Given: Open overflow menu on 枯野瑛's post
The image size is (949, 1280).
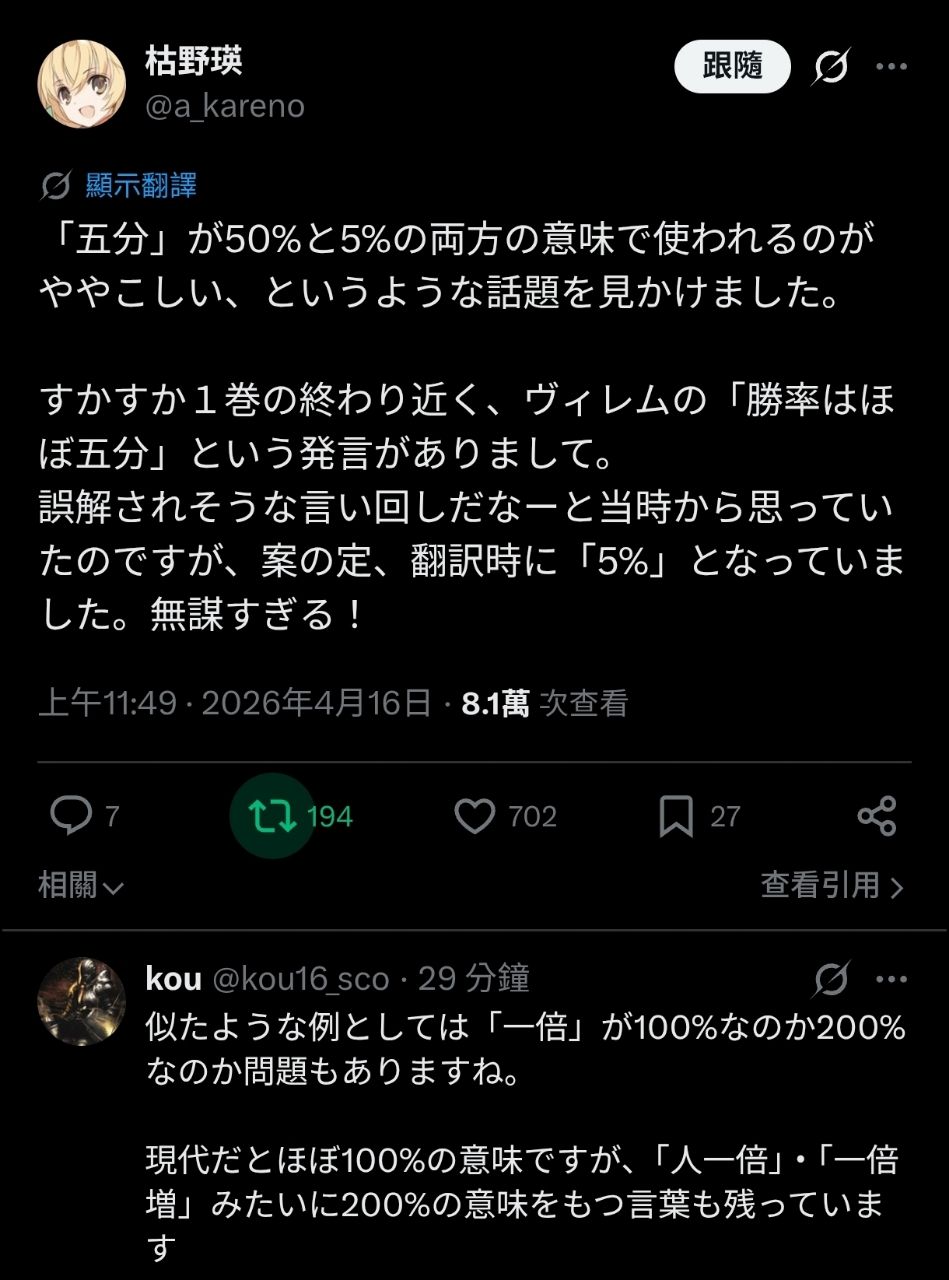Looking at the screenshot, I should click(x=891, y=67).
